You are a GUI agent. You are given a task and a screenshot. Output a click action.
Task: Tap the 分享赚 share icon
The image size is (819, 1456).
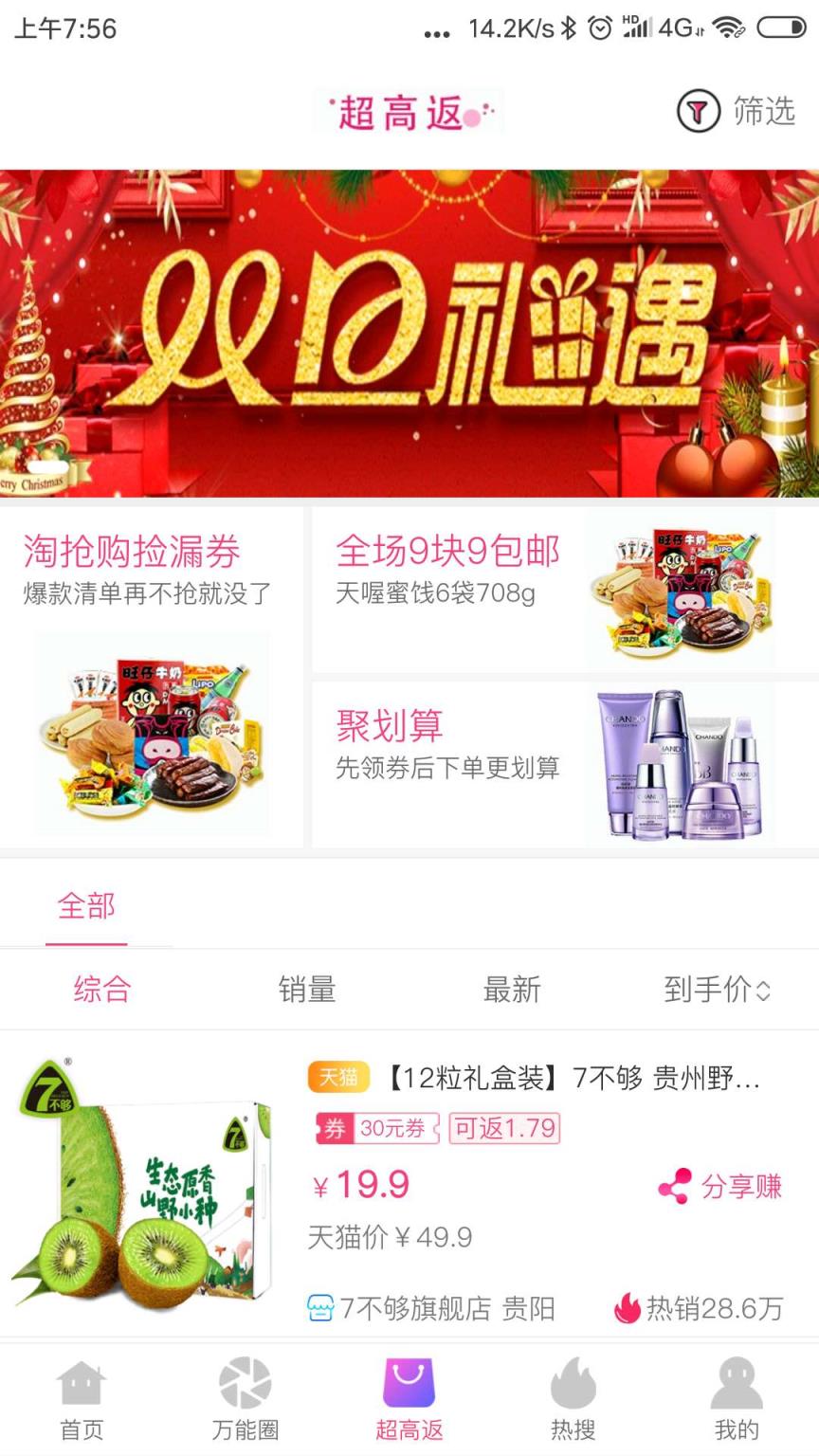pos(676,1187)
